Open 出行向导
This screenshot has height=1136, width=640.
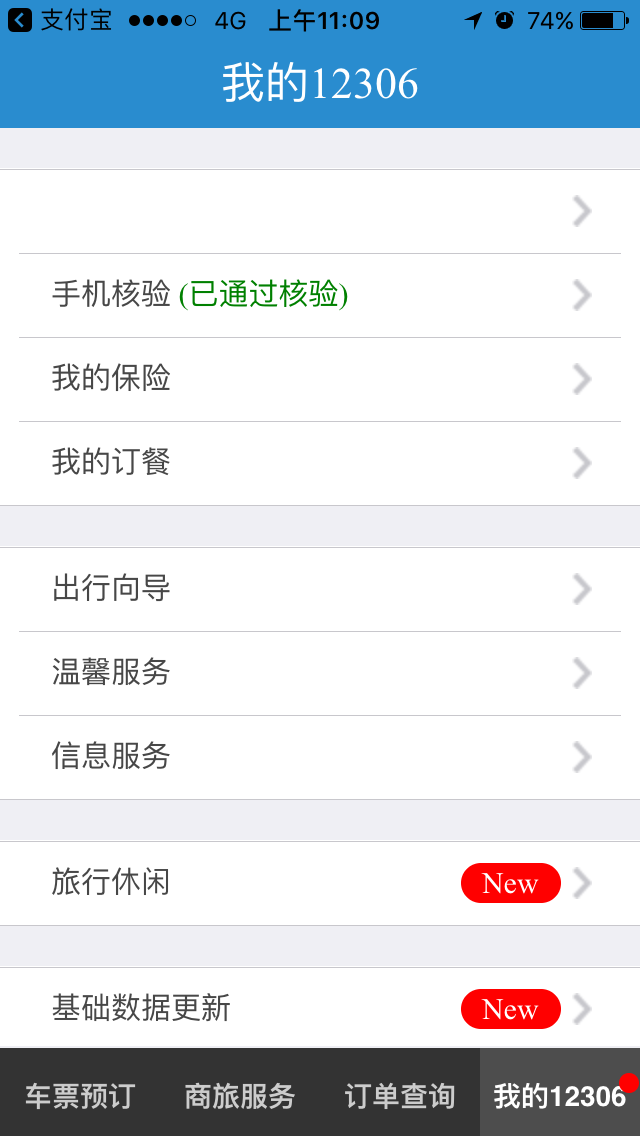320,589
